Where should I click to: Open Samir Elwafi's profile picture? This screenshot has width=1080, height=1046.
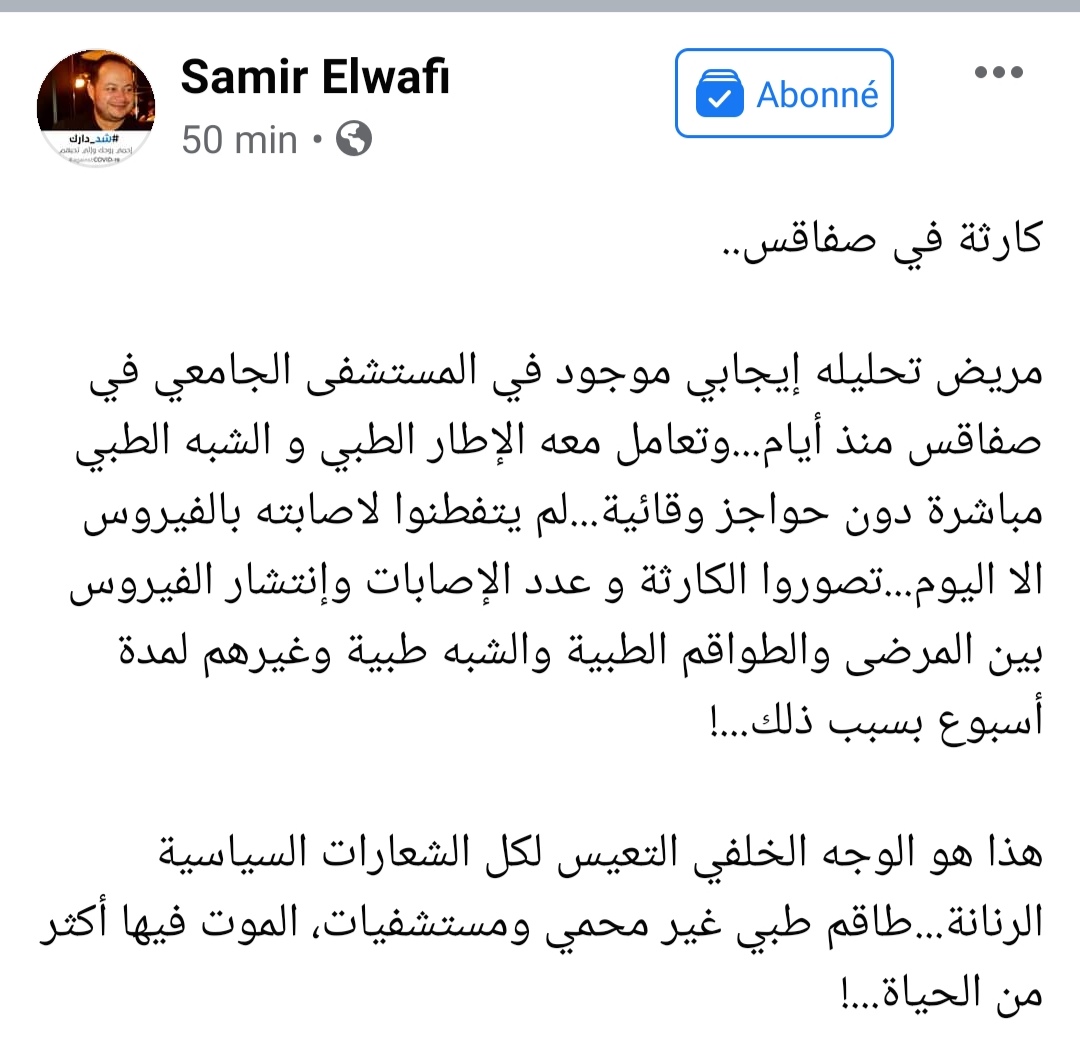(x=96, y=108)
